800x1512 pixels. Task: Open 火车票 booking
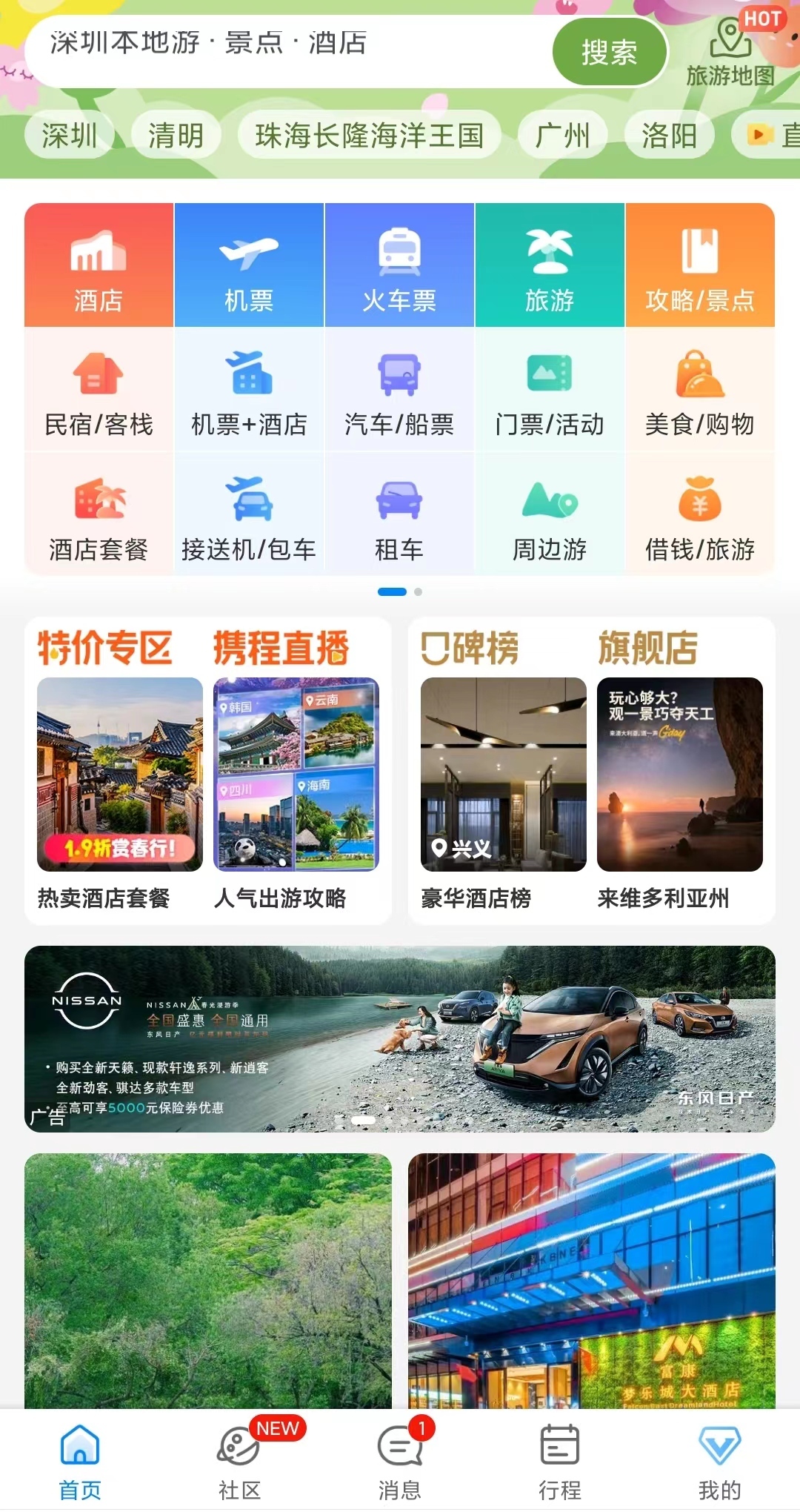tap(399, 265)
